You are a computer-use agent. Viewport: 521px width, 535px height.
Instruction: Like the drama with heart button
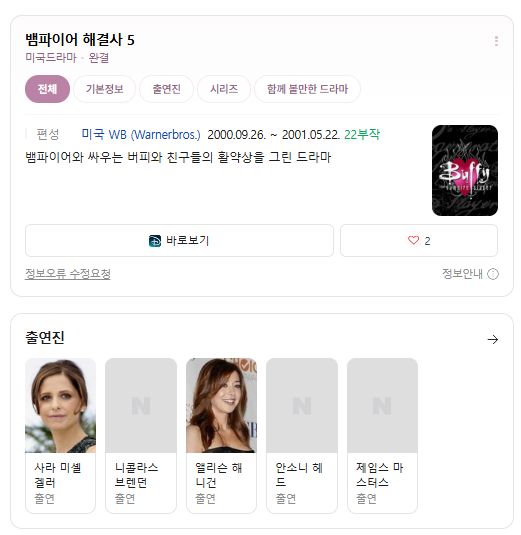tap(419, 241)
